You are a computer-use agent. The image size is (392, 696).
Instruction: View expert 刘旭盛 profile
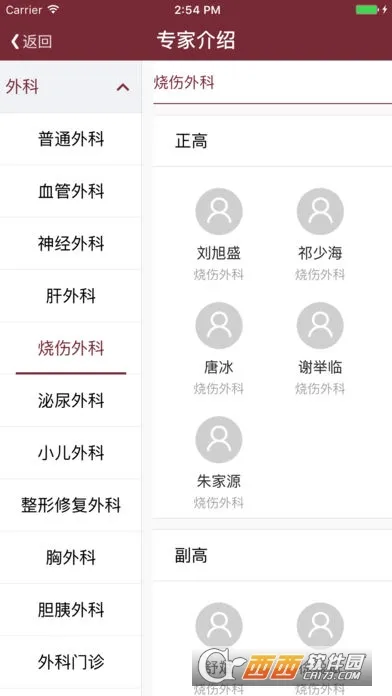point(219,235)
